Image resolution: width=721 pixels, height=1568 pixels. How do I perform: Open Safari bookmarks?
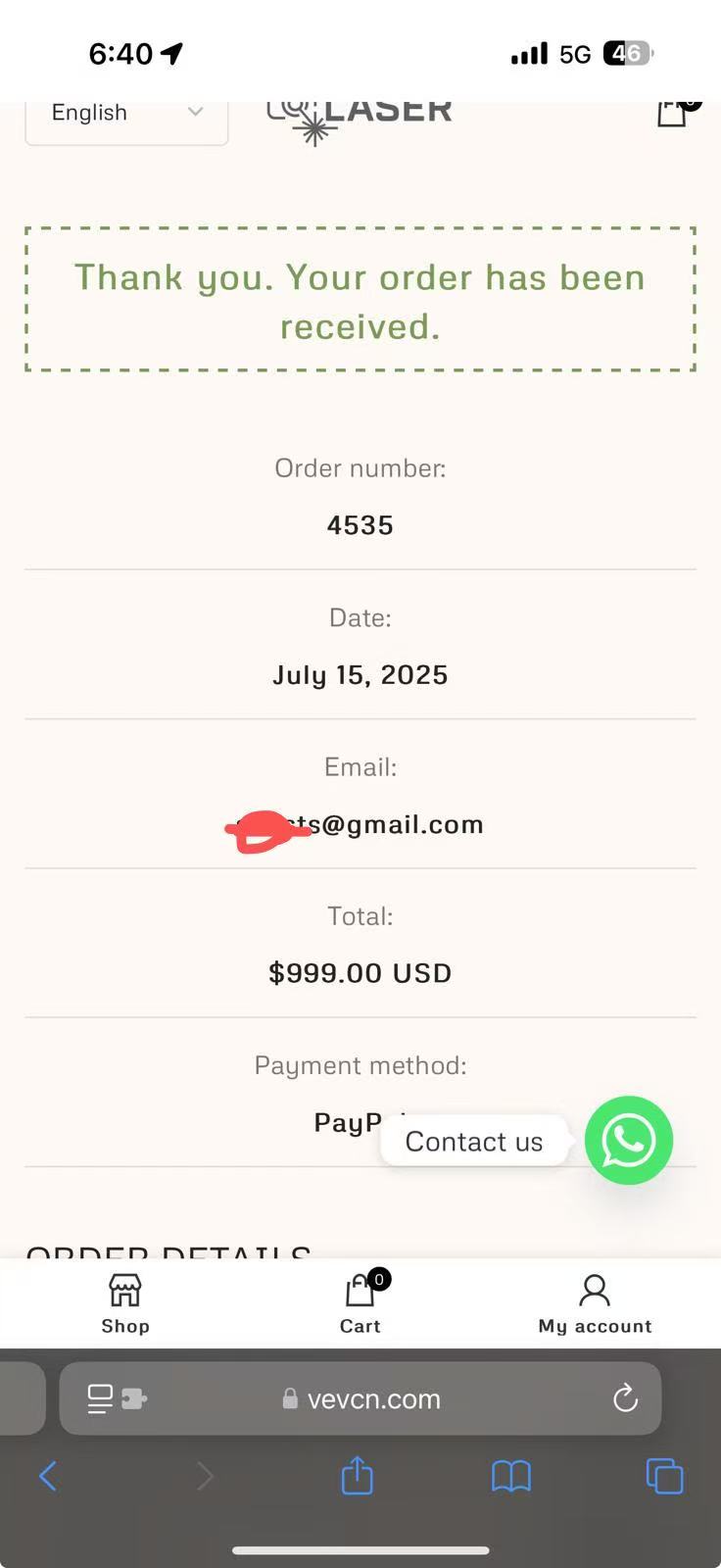coord(510,1476)
